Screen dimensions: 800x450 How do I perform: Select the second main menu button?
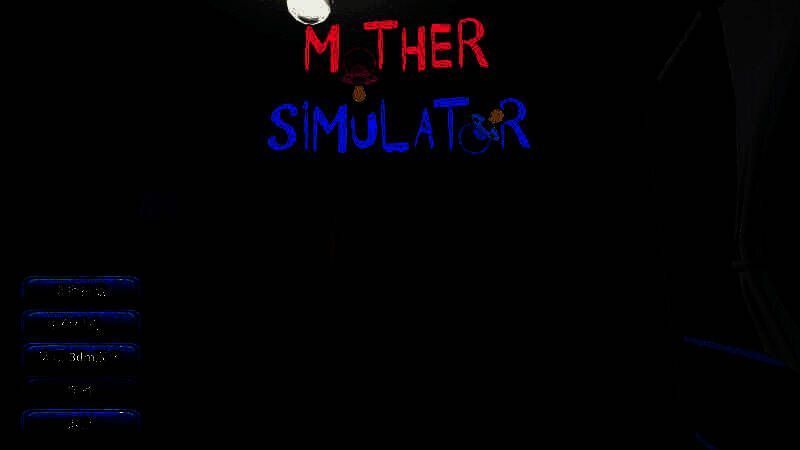click(80, 324)
